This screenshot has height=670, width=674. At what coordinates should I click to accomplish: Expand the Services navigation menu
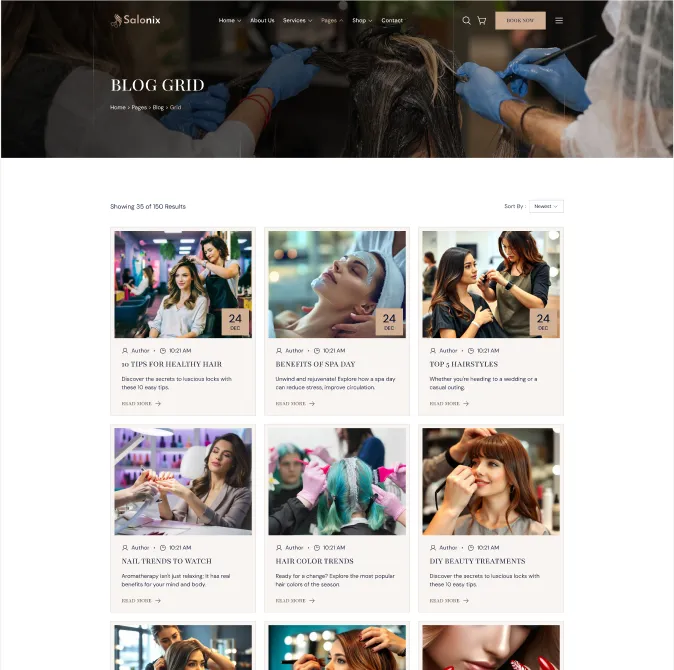point(297,20)
